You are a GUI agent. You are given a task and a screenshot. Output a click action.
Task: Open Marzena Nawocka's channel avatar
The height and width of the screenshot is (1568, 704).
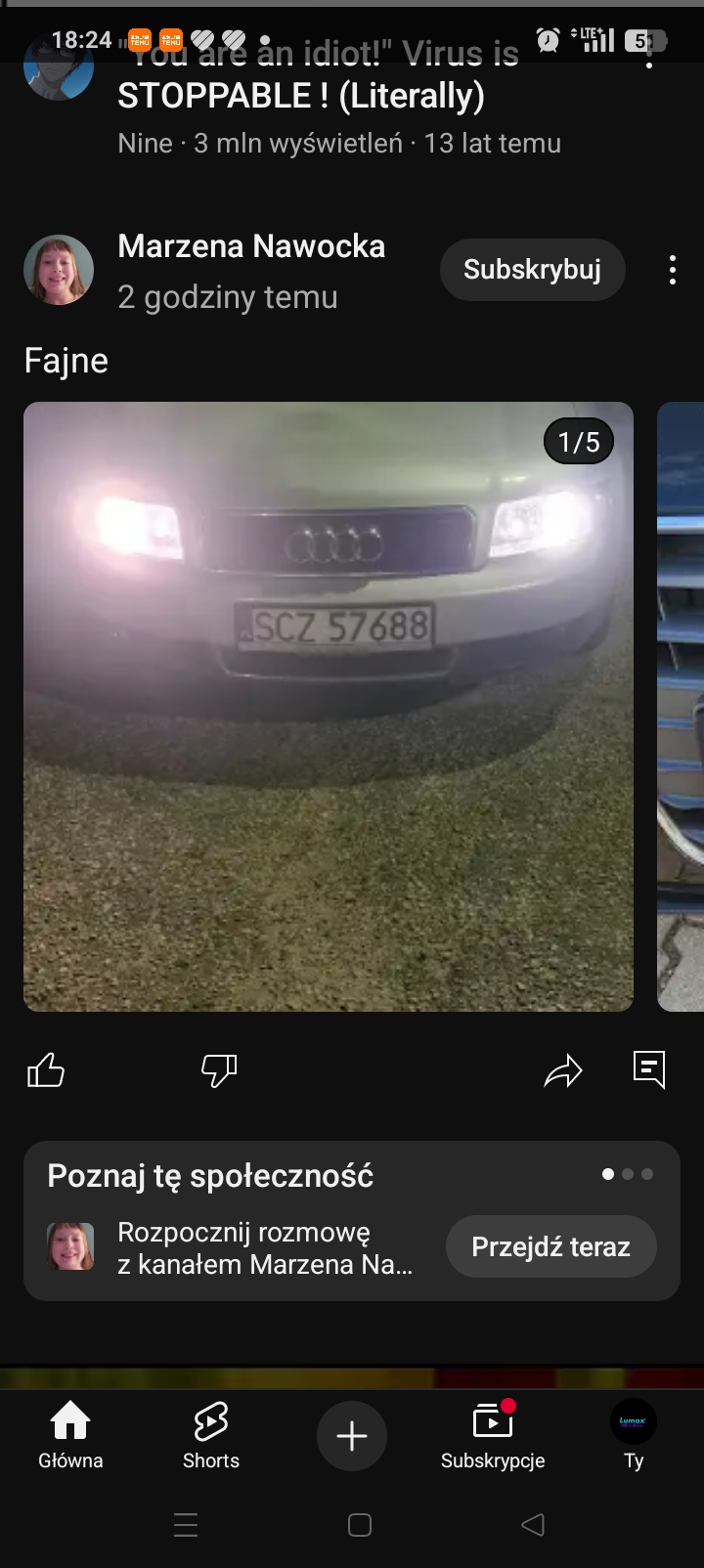tap(59, 270)
